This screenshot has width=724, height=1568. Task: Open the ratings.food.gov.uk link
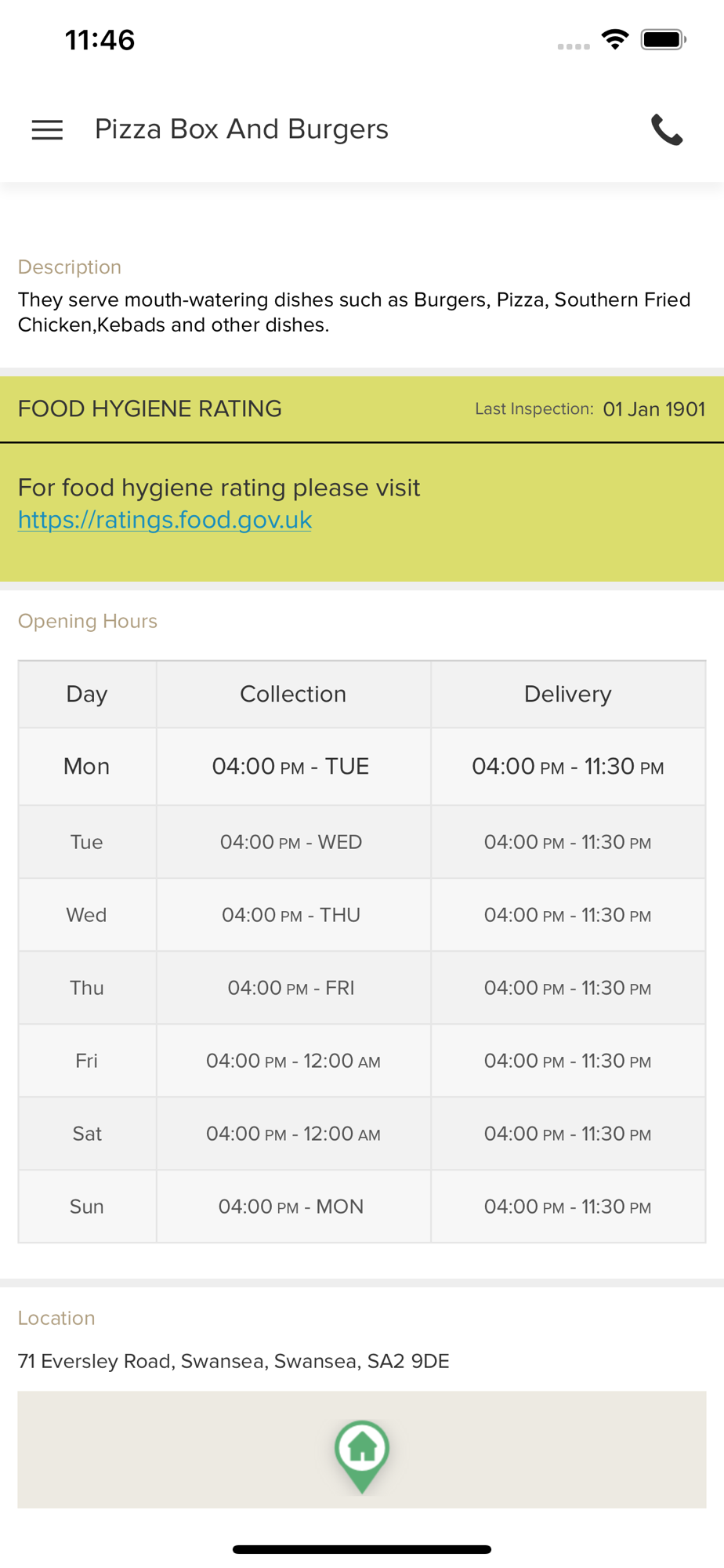click(165, 520)
